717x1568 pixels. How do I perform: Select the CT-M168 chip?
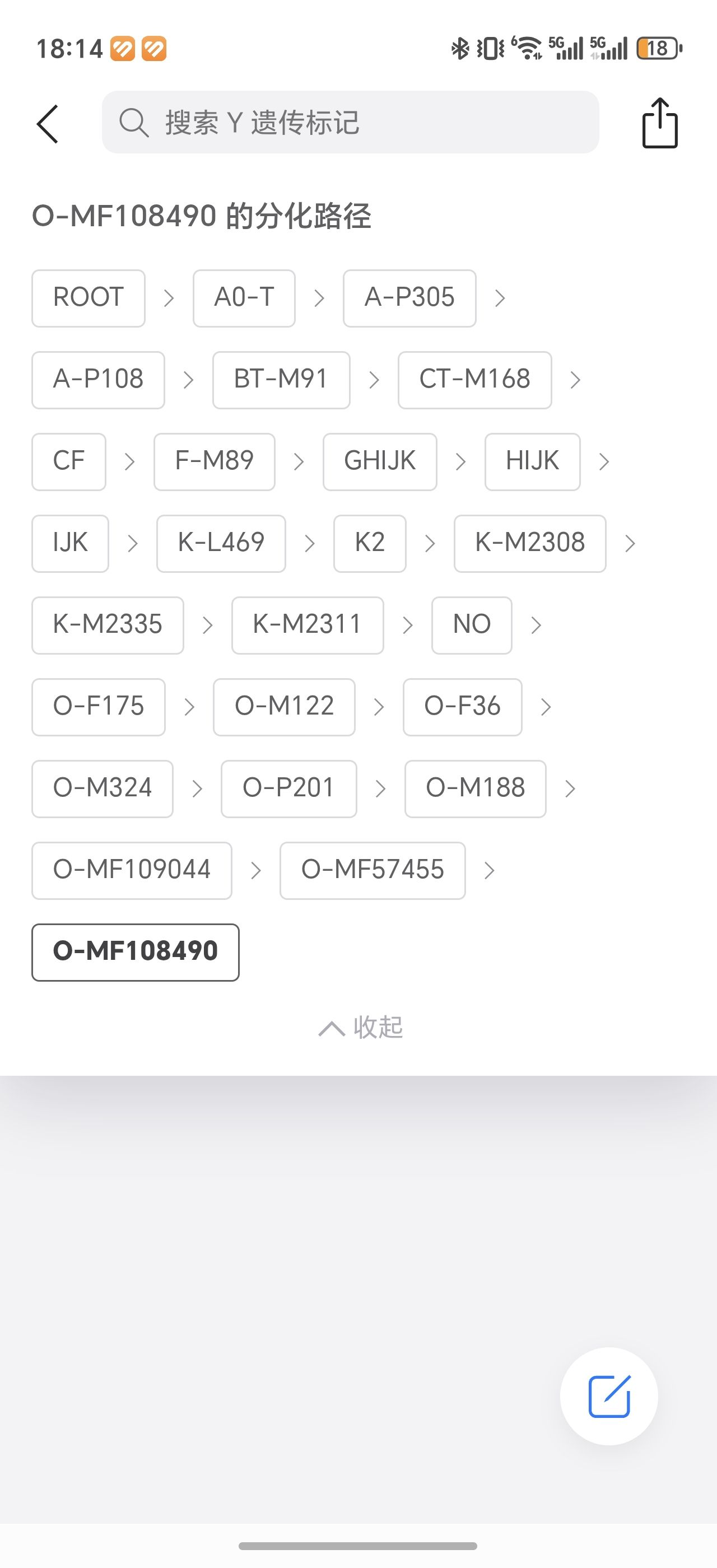[x=474, y=380]
